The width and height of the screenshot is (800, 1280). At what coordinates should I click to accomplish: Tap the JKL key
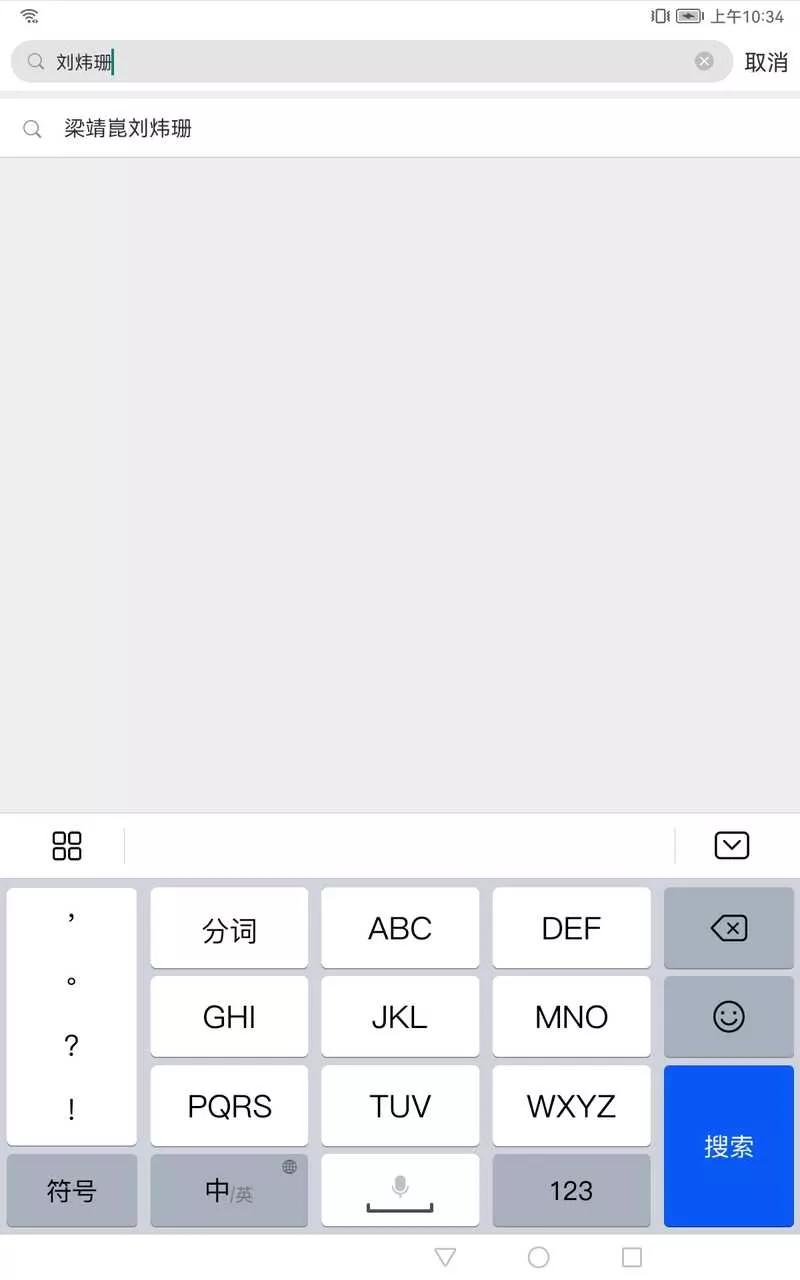point(400,1017)
